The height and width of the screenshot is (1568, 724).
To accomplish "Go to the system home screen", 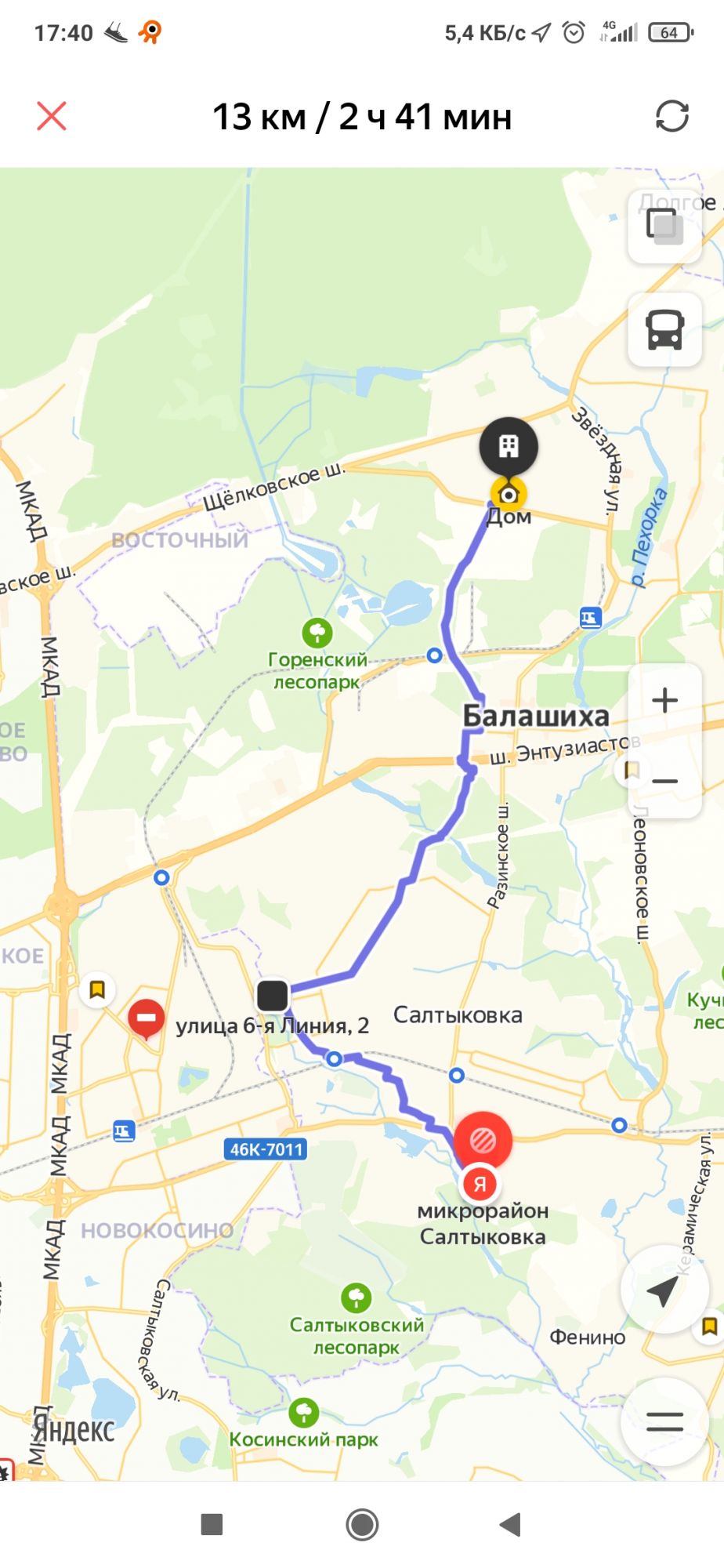I will click(362, 1524).
